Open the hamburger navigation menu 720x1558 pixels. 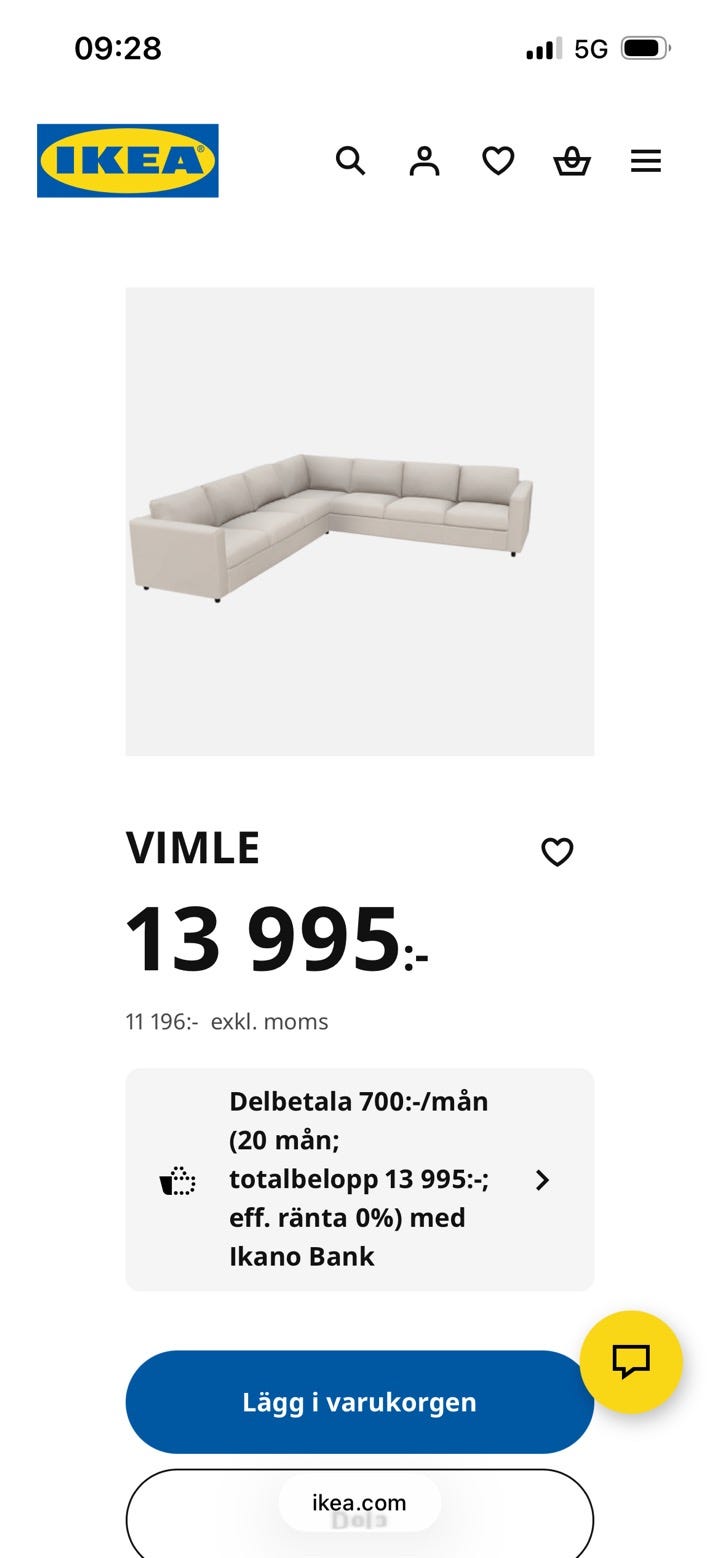(646, 160)
